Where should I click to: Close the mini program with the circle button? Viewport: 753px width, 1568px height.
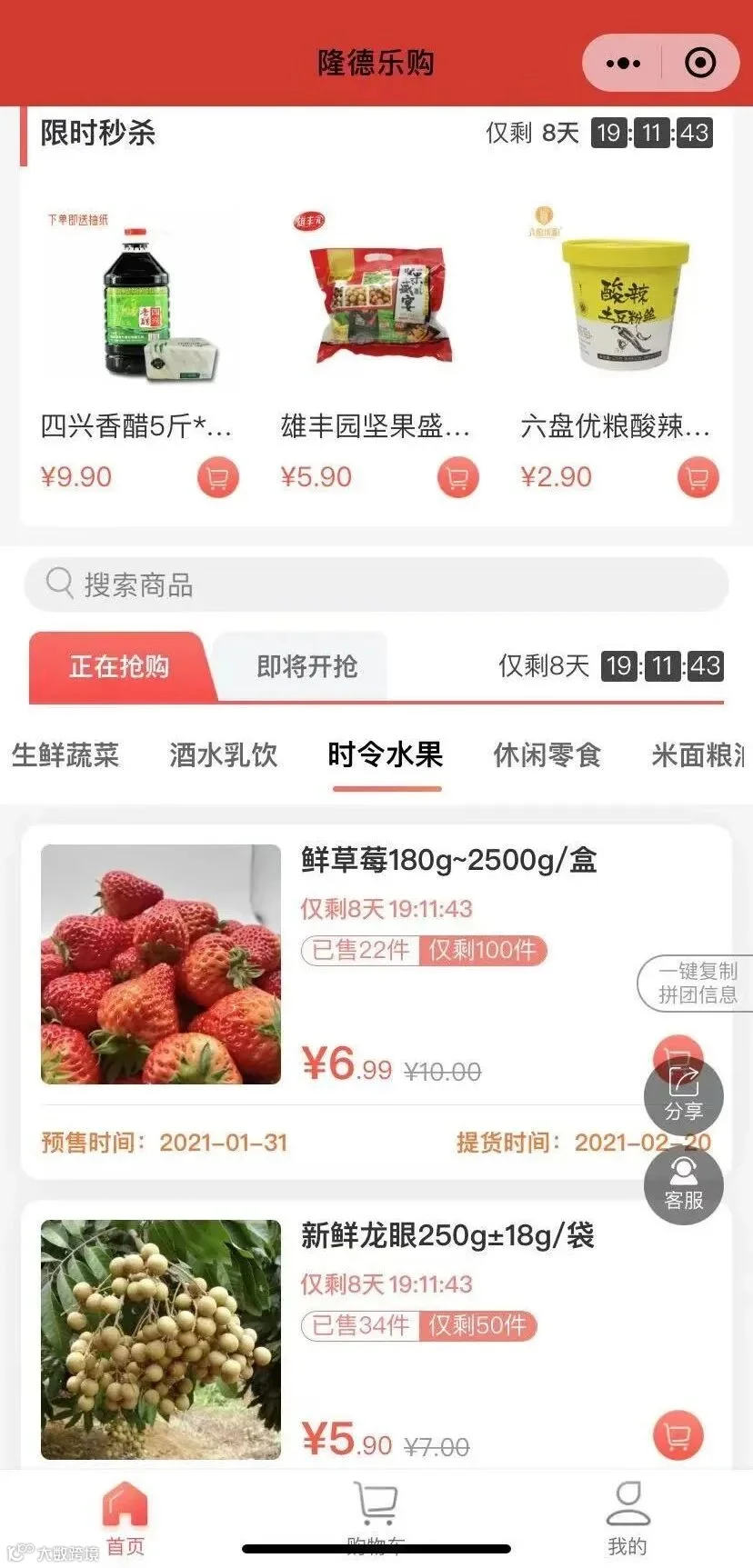(700, 63)
